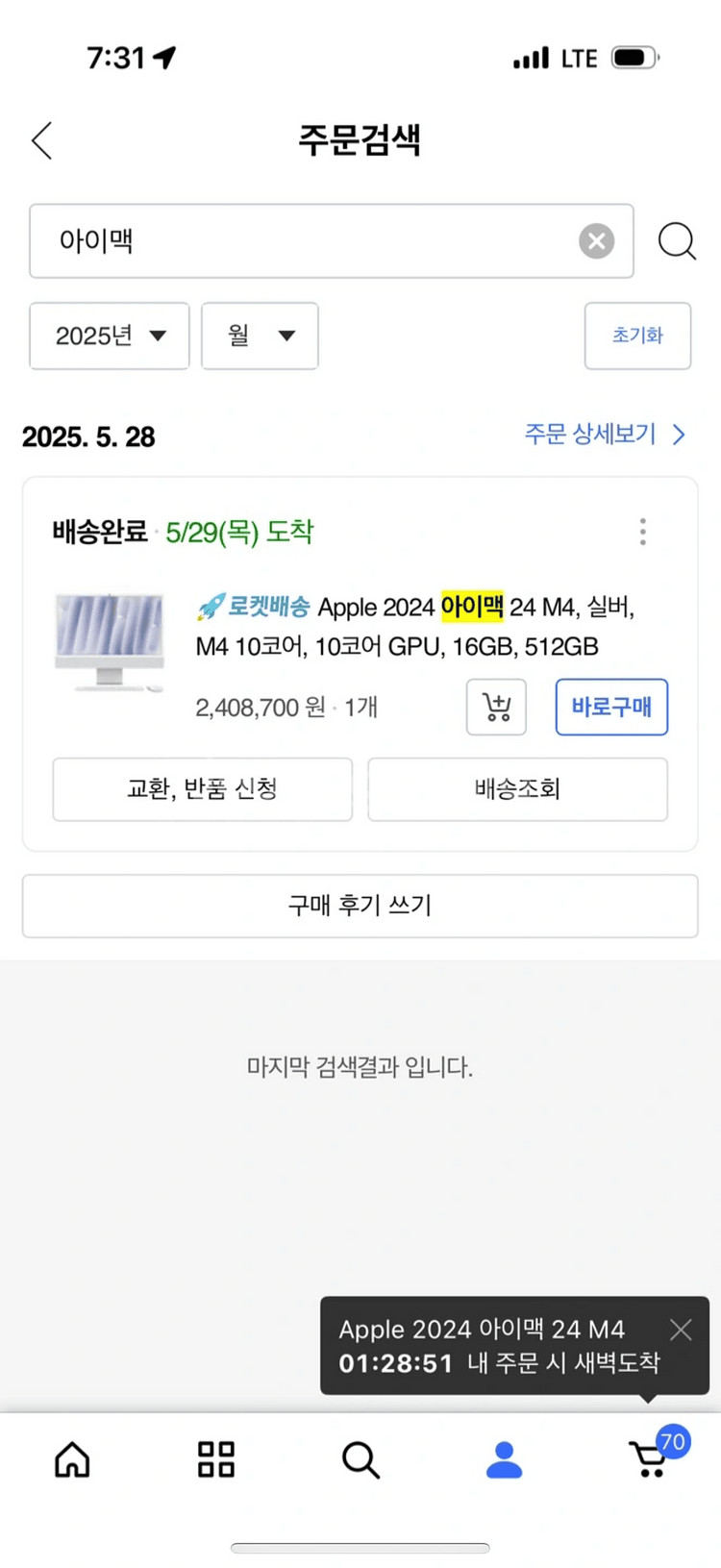Open the Apple 2024 아이맥 product image

(110, 642)
